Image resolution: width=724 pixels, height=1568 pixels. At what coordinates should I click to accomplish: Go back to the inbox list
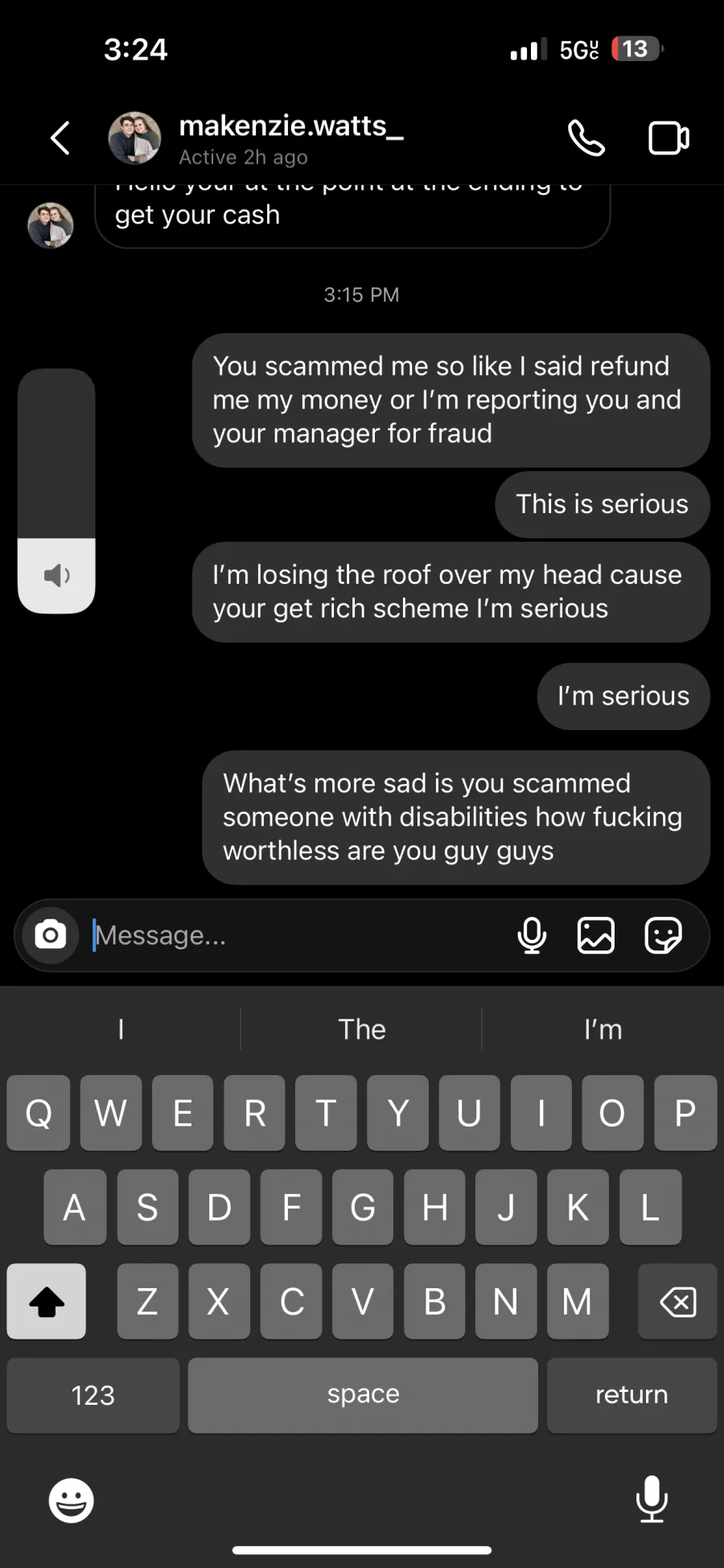[x=60, y=138]
